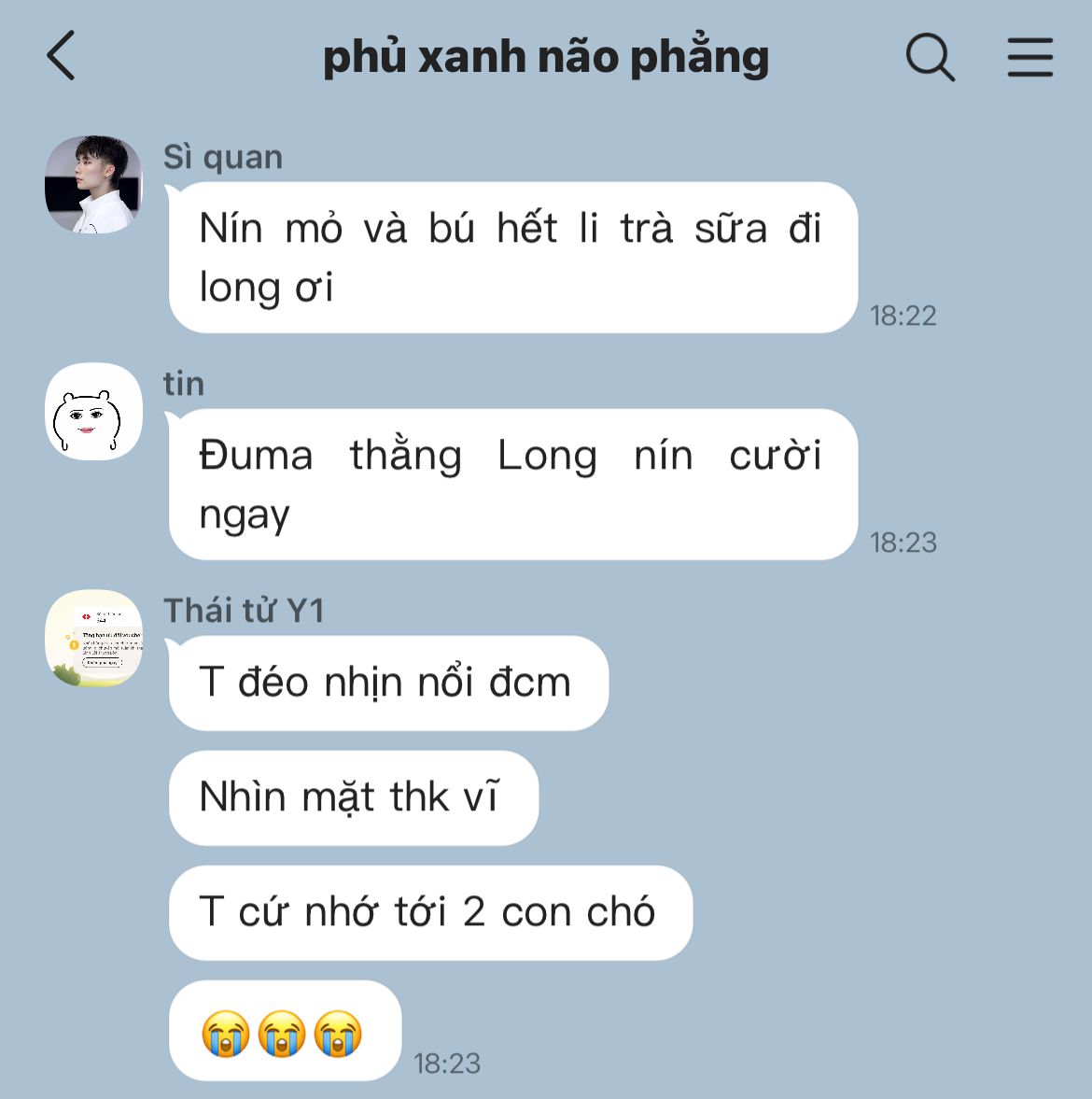Viewport: 1092px width, 1099px height.
Task: Go back from the group chat
Action: point(62,56)
